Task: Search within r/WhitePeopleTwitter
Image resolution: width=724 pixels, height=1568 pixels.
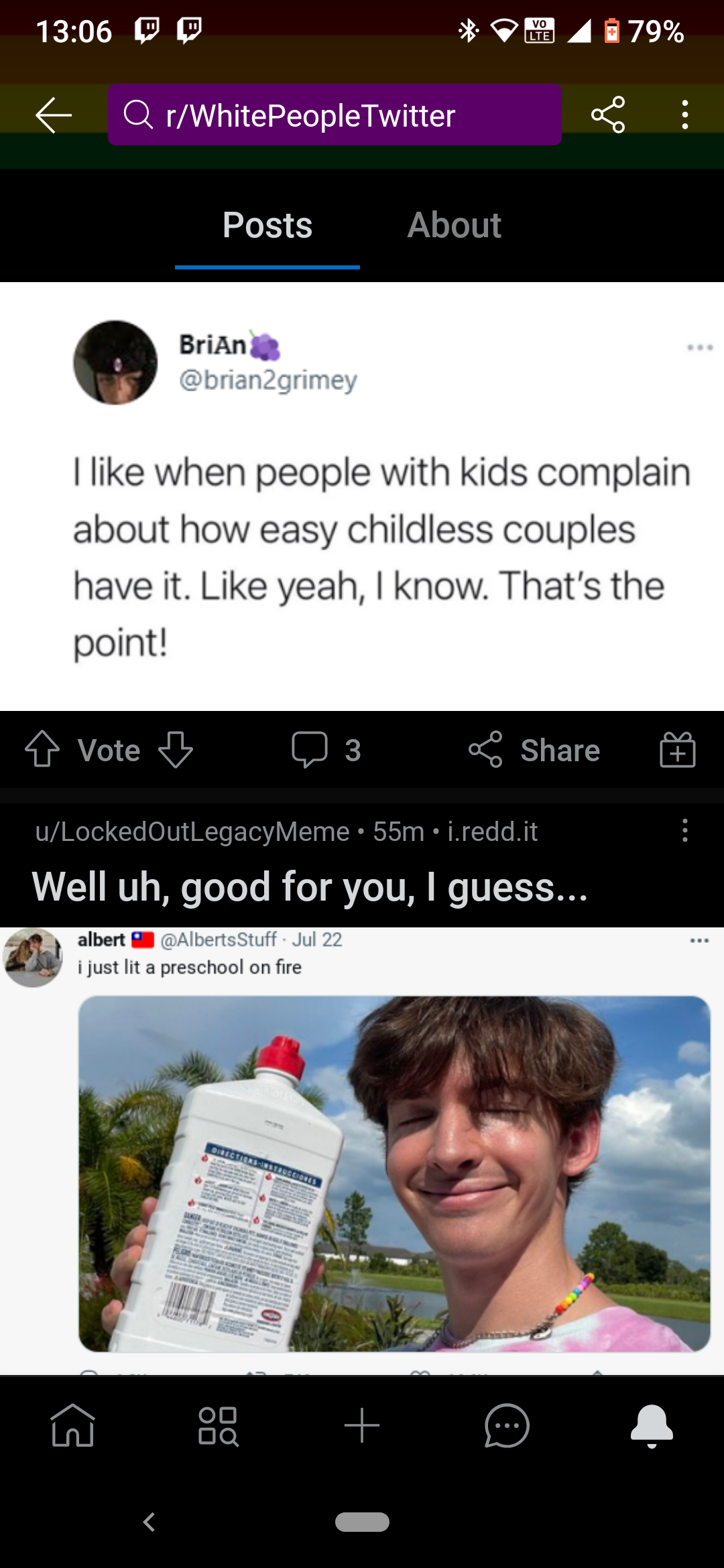Action: click(334, 115)
